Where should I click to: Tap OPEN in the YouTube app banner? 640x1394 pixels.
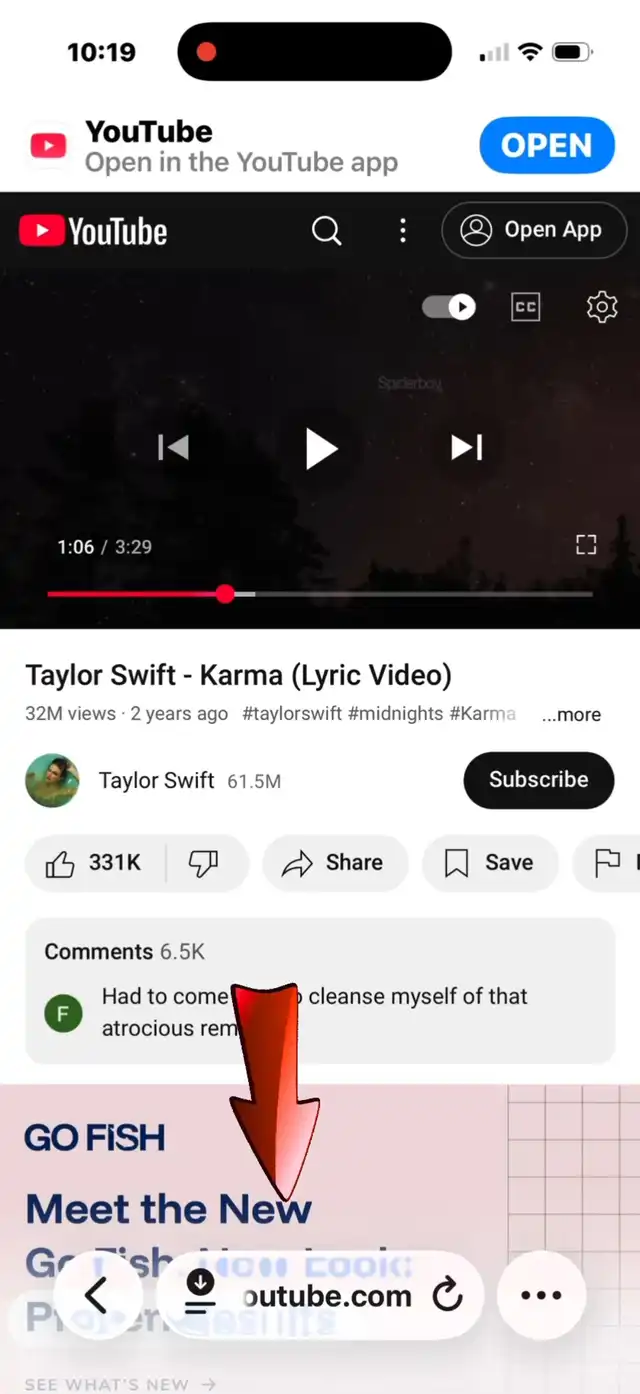tap(547, 145)
